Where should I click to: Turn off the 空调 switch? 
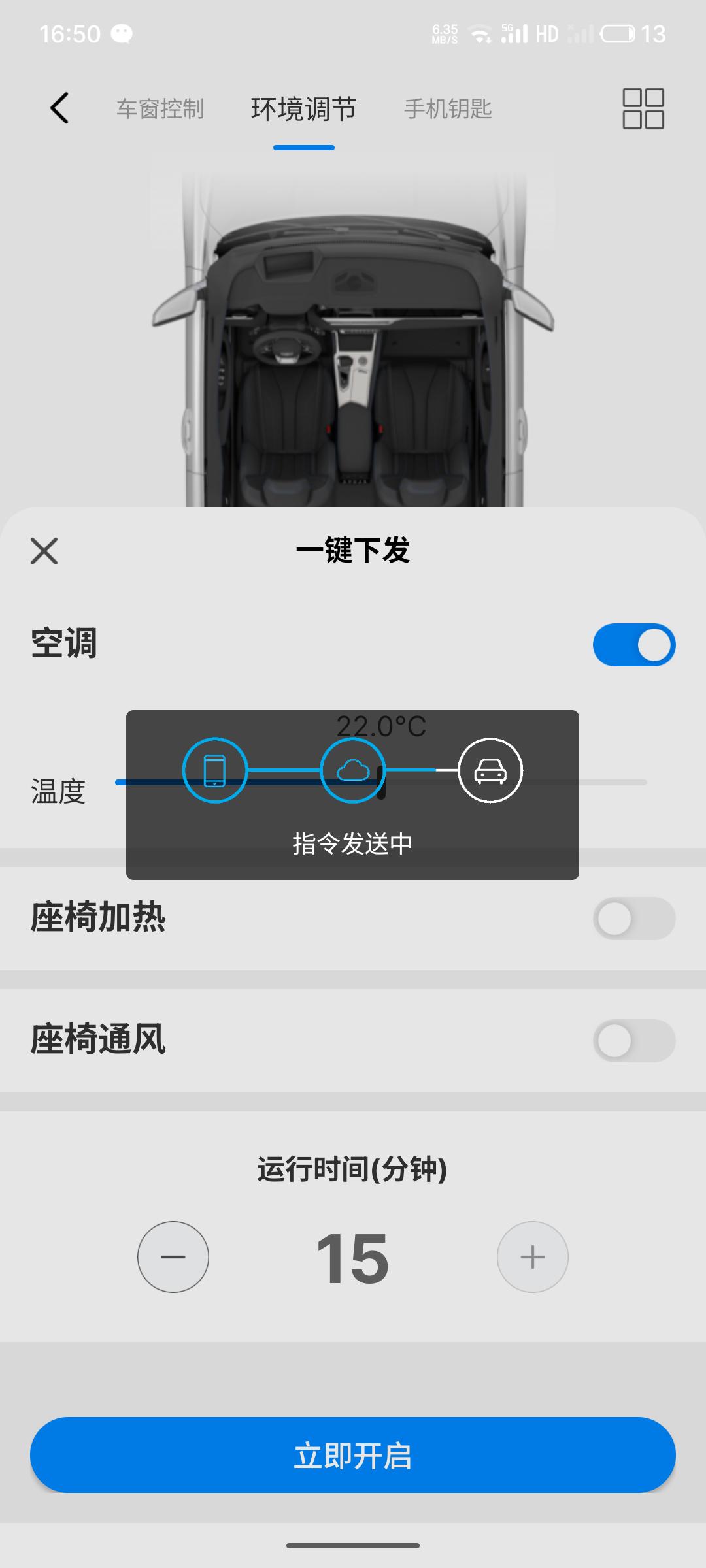(x=634, y=645)
